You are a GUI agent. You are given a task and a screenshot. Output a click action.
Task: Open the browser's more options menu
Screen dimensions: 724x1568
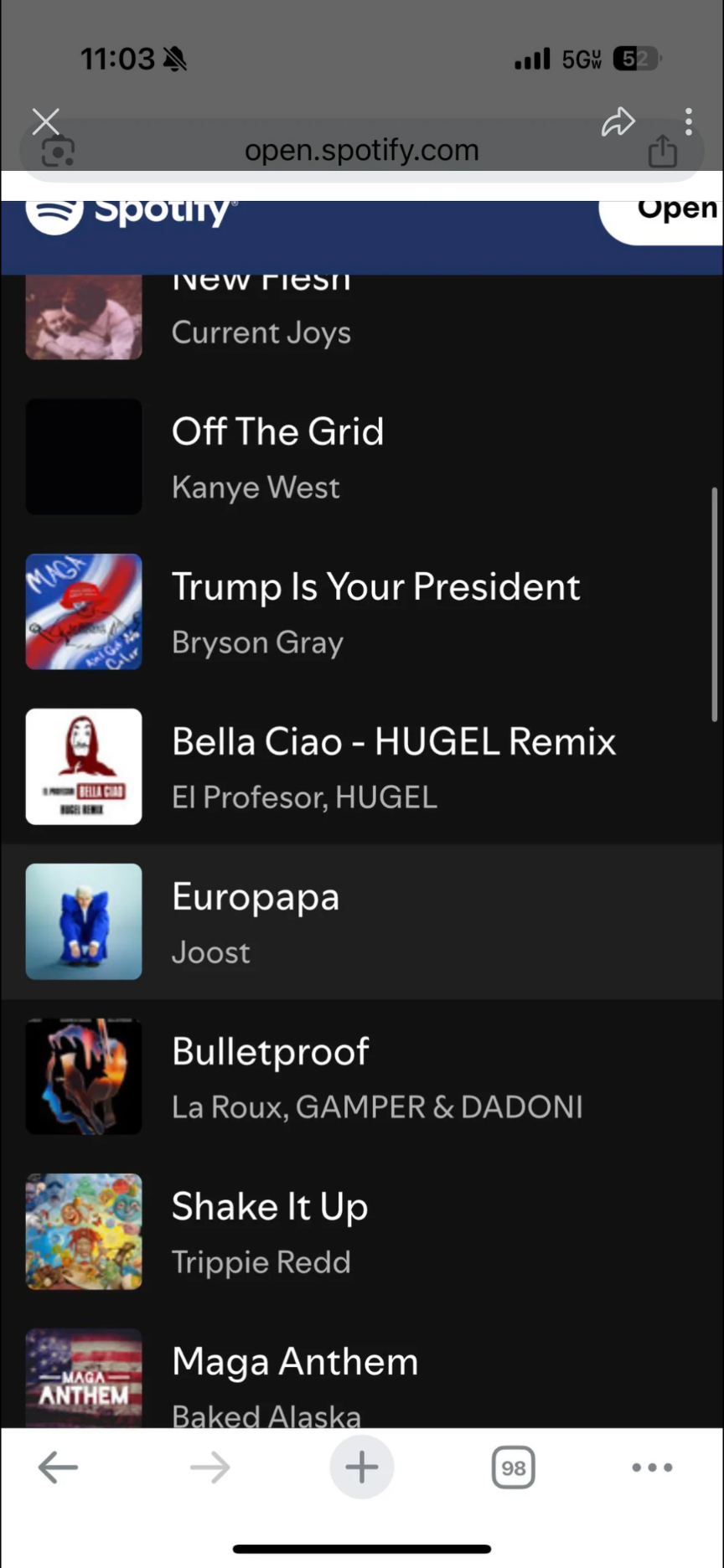652,1467
